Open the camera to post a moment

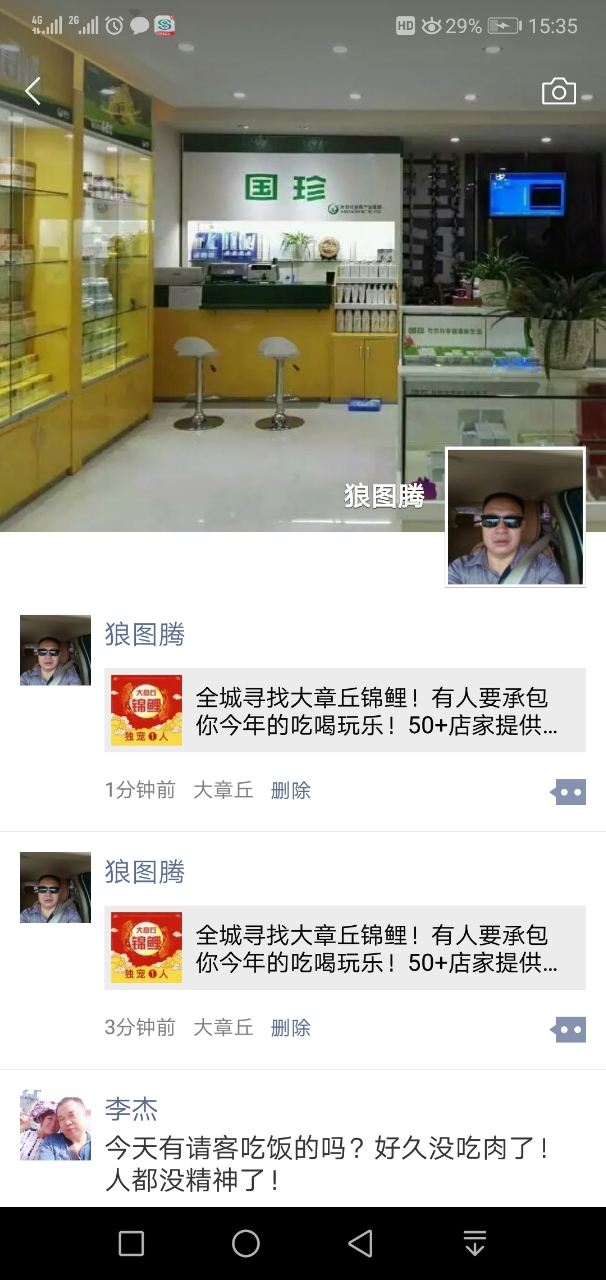point(558,92)
